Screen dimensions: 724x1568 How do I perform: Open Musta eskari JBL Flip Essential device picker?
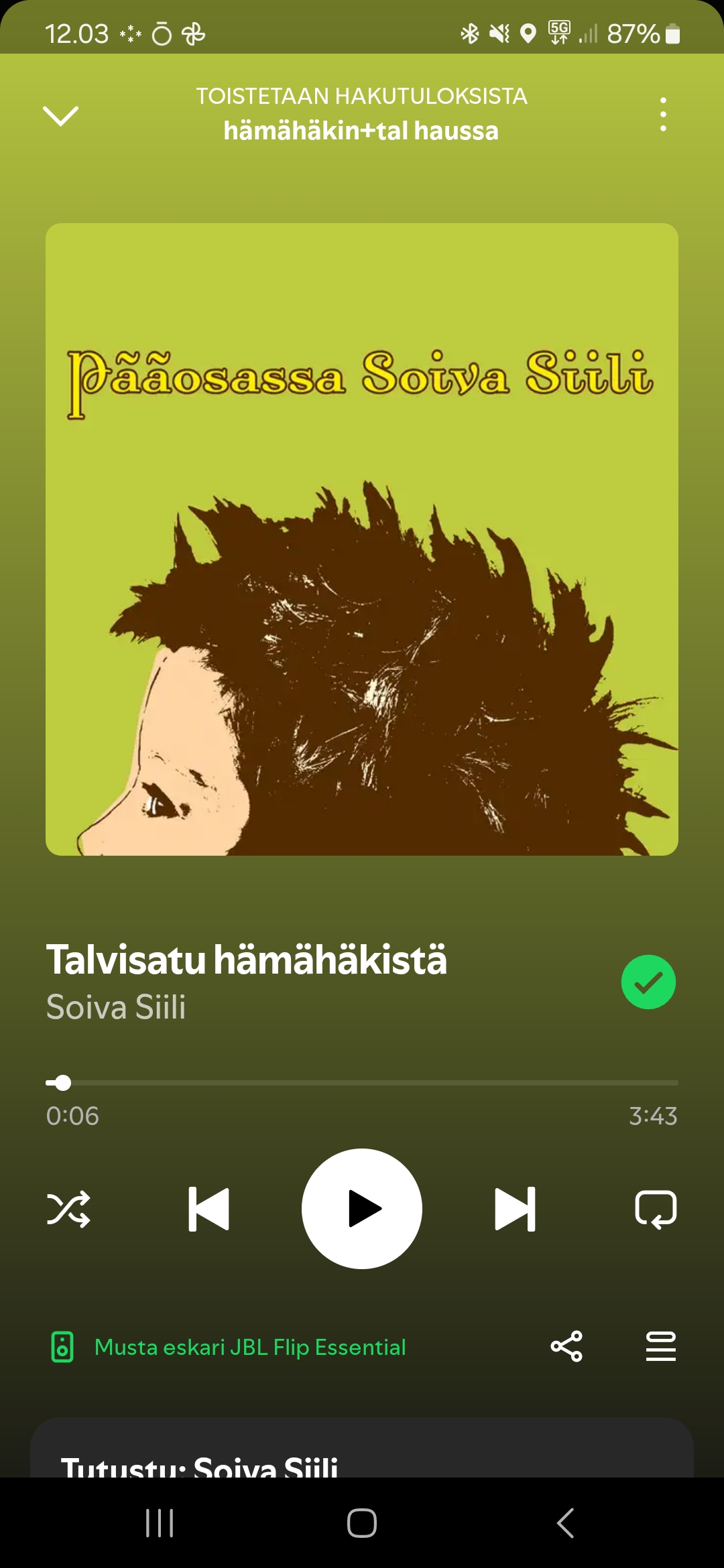[228, 1347]
